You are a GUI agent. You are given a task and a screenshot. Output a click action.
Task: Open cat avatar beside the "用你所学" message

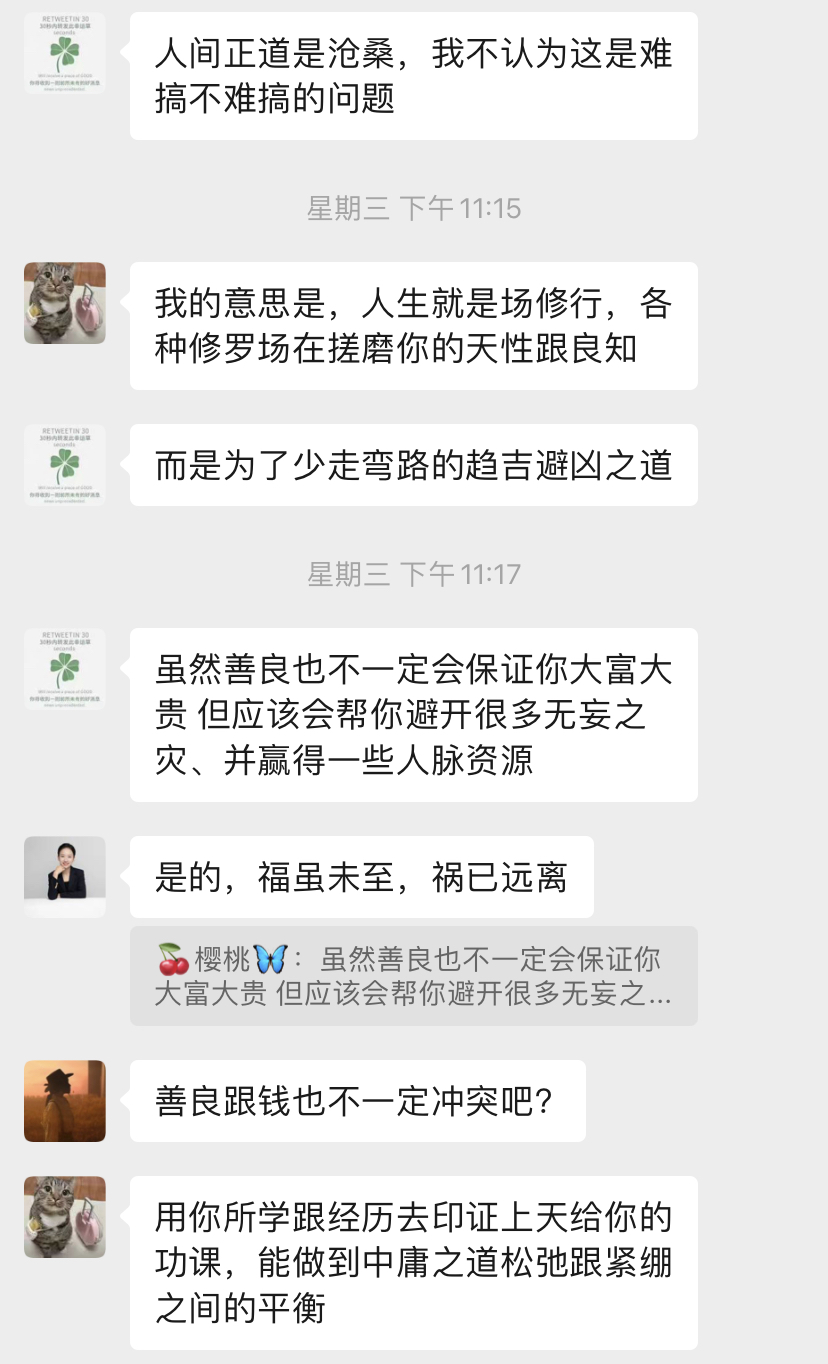pos(65,1217)
